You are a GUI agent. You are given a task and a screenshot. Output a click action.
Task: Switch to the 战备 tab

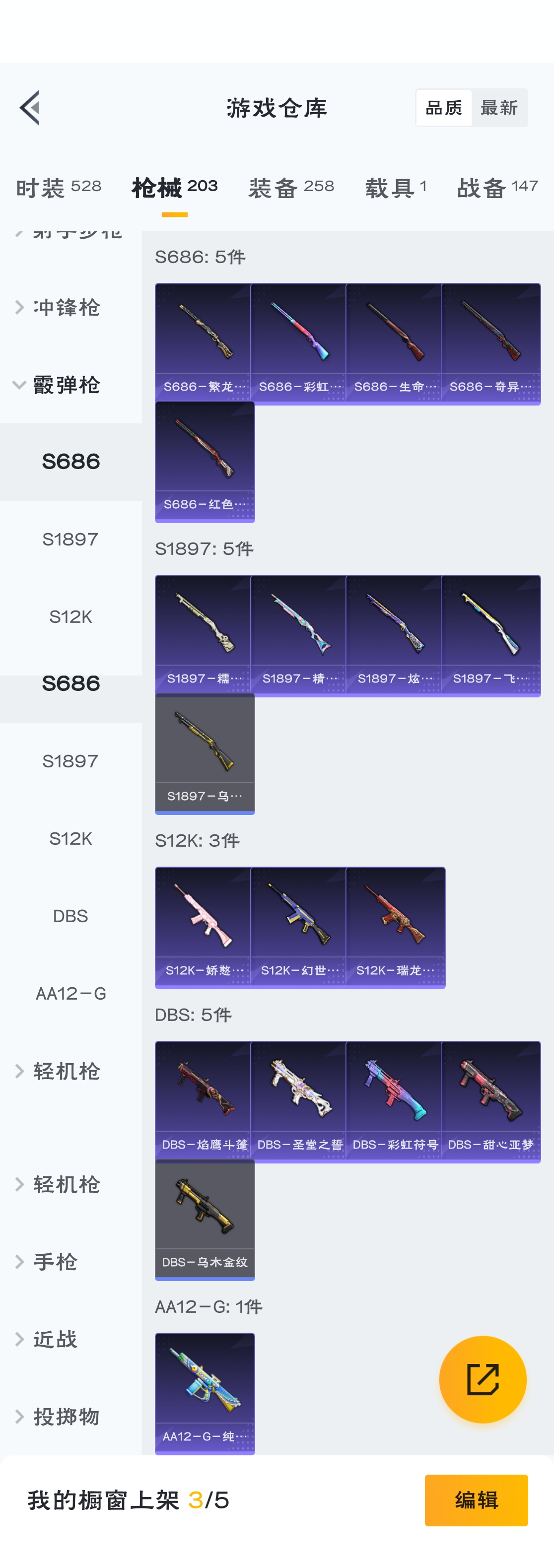click(497, 188)
